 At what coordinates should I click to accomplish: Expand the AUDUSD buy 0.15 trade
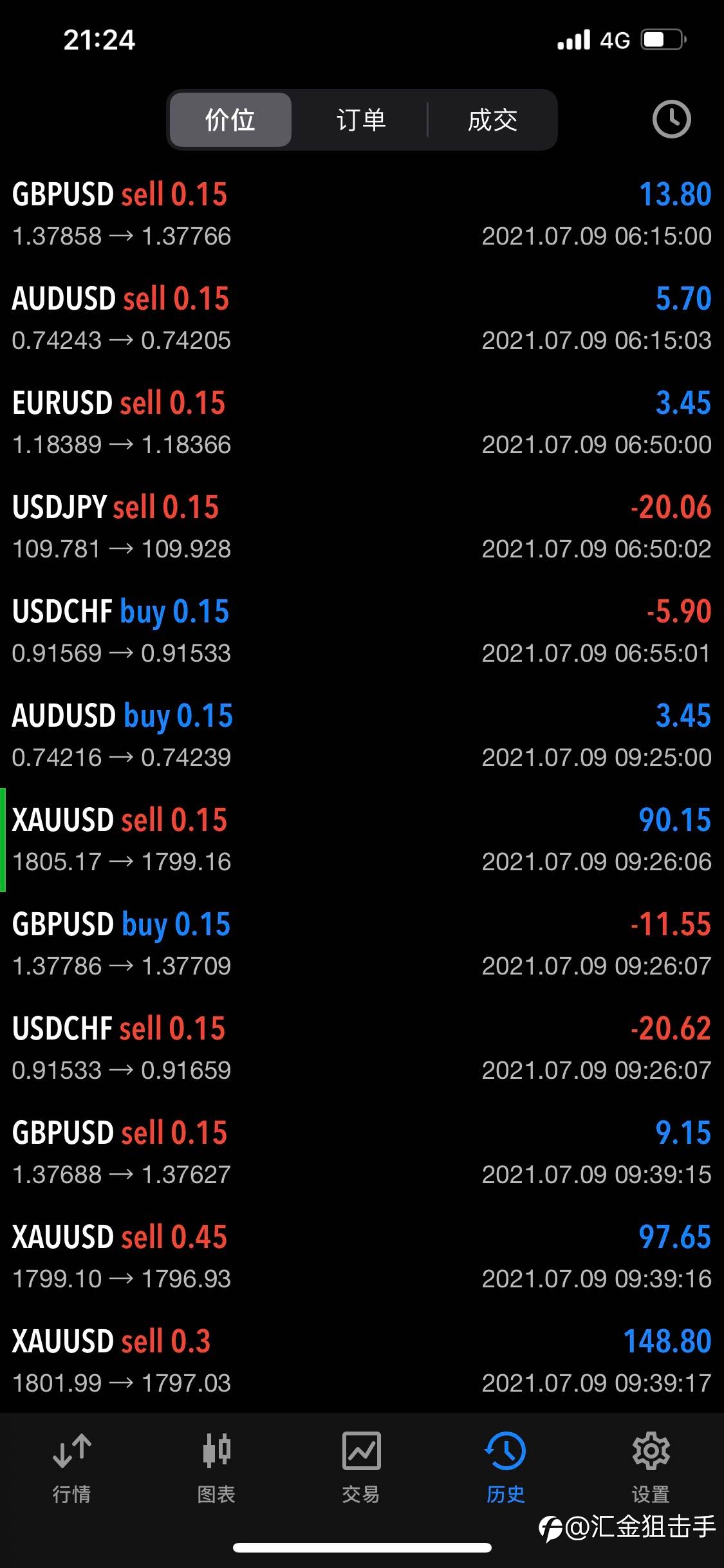click(x=362, y=736)
